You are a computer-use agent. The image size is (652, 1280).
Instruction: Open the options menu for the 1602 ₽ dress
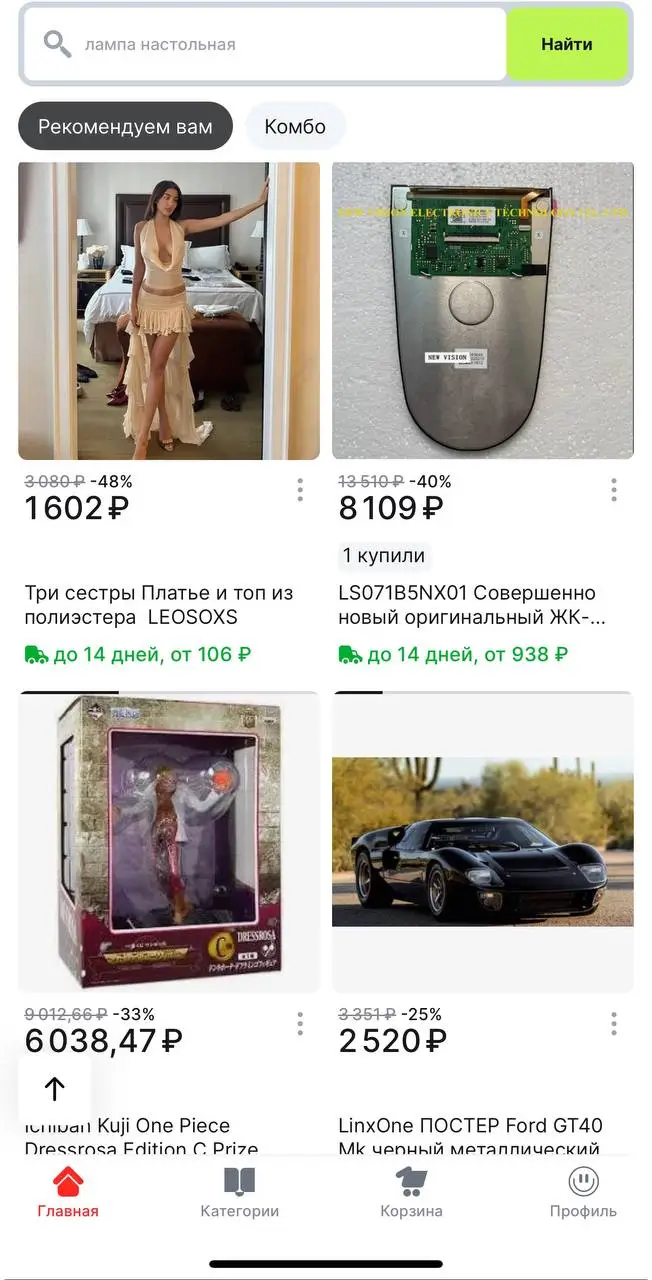point(300,490)
